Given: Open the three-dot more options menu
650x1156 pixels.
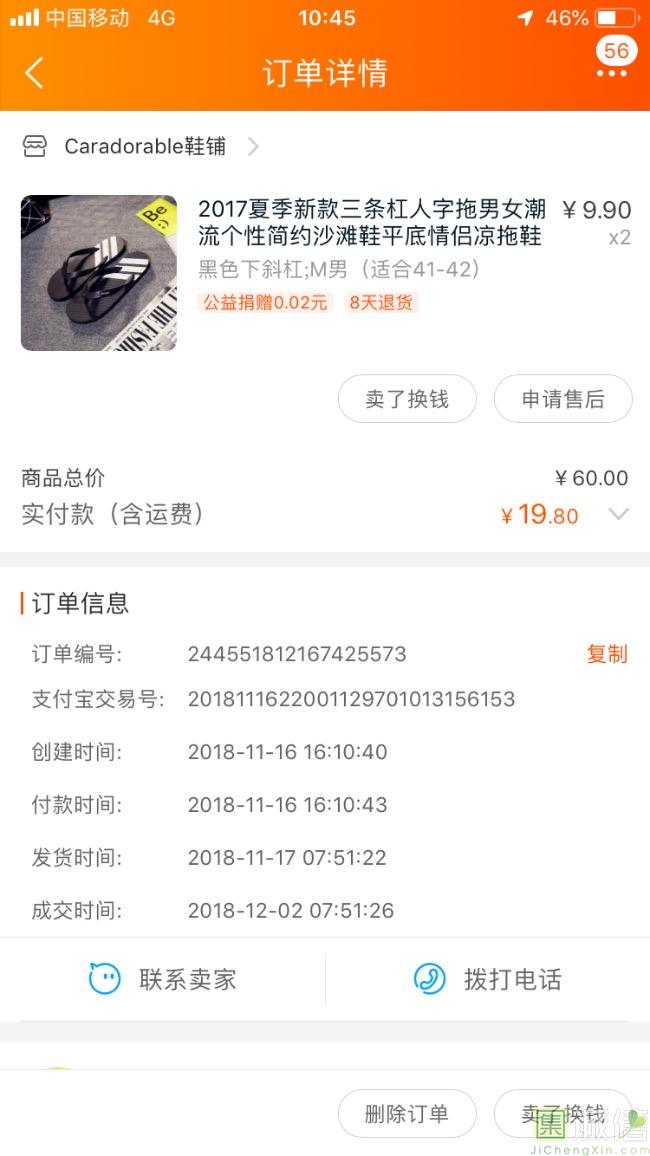Looking at the screenshot, I should pos(611,73).
